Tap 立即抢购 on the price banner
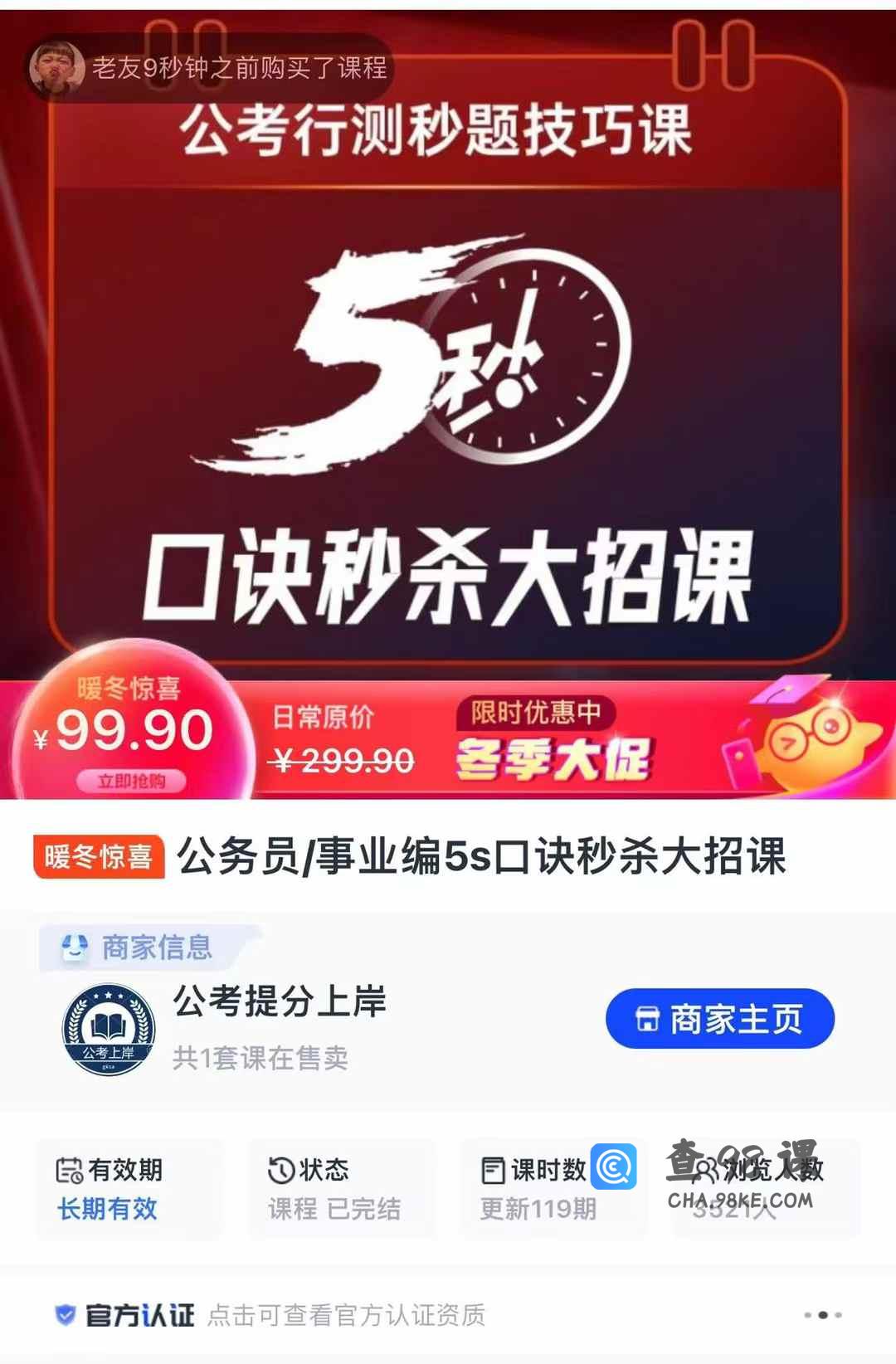Viewport: 896px width, 1364px height. tap(131, 781)
